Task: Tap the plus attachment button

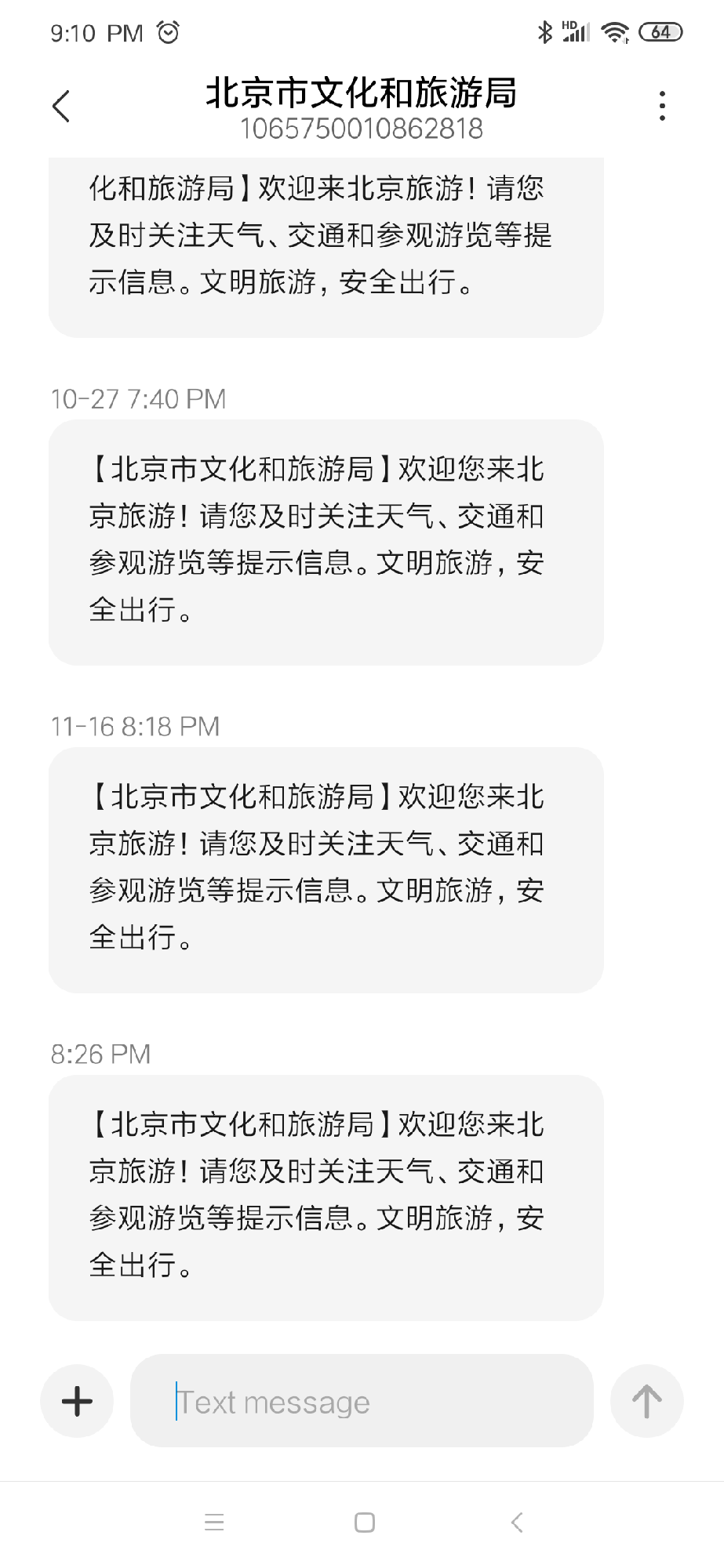Action: (x=77, y=1401)
